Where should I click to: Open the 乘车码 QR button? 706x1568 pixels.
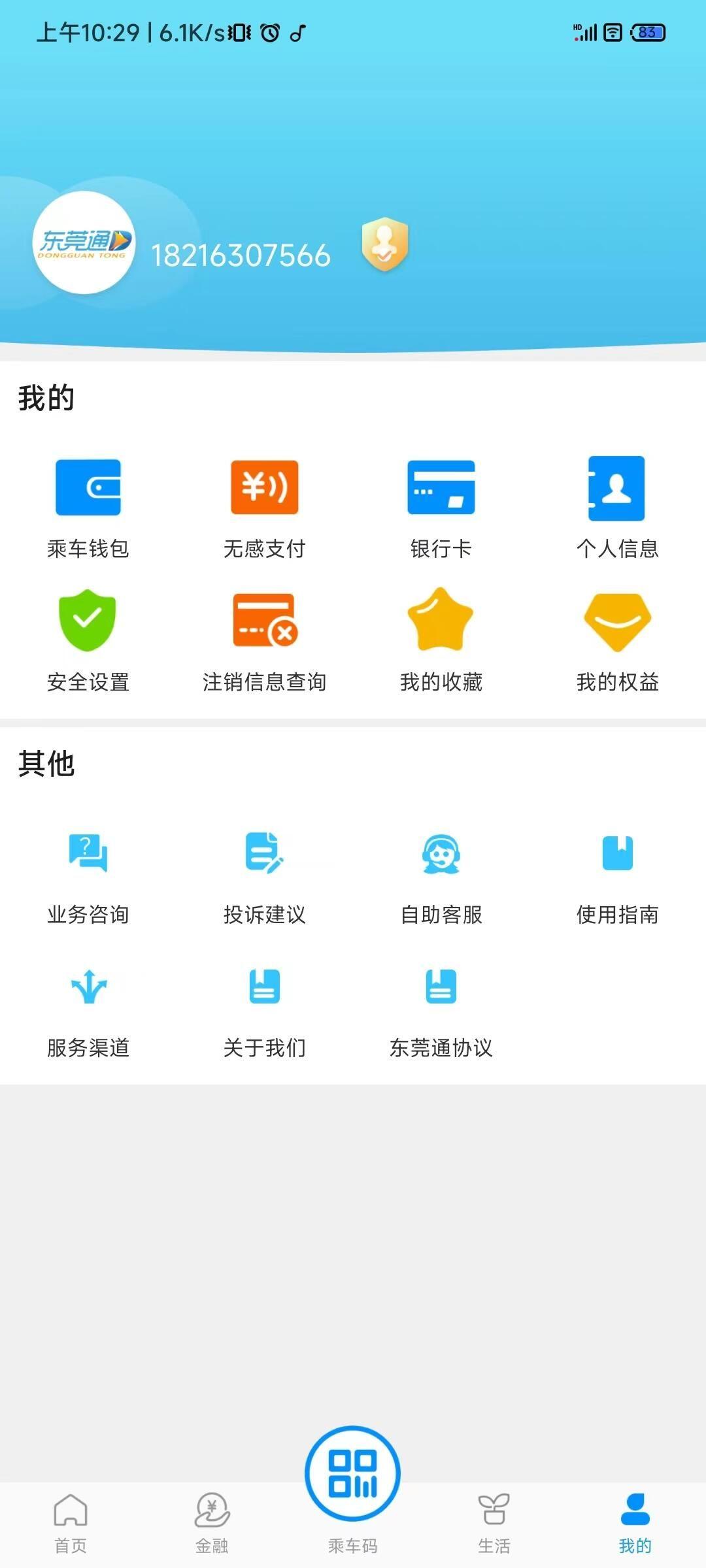[x=353, y=1473]
